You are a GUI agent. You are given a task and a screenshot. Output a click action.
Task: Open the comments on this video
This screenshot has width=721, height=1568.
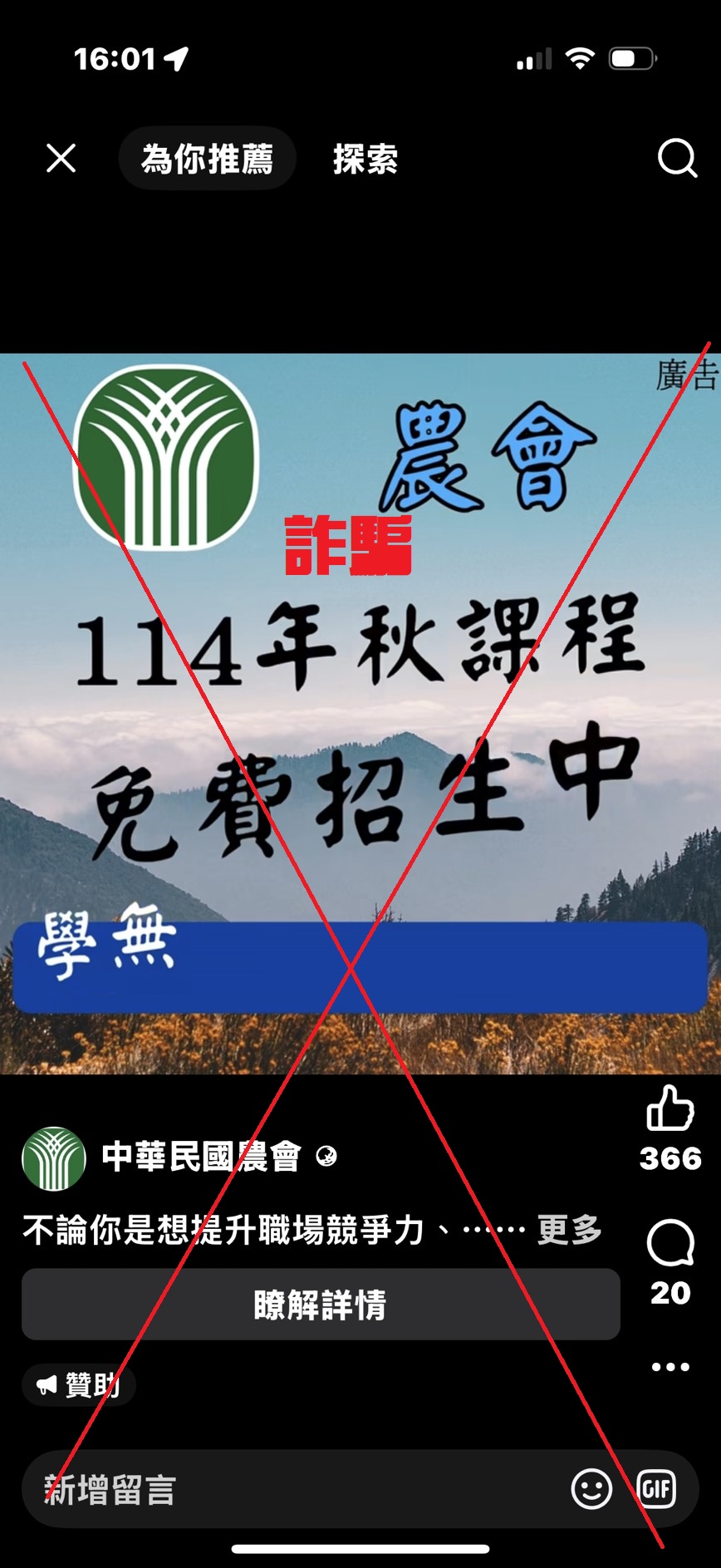pyautogui.click(x=669, y=1244)
